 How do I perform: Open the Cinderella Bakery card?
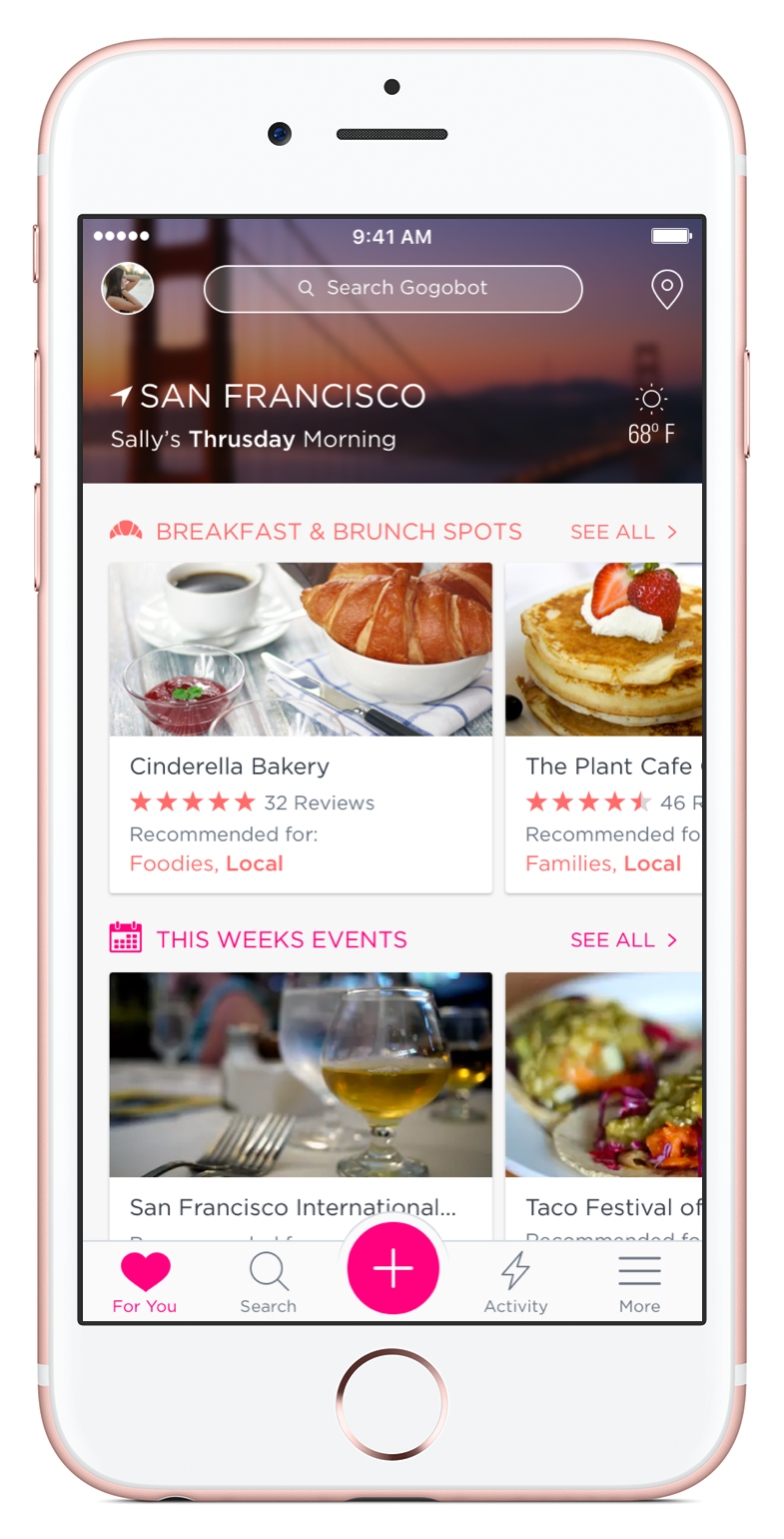point(301,727)
